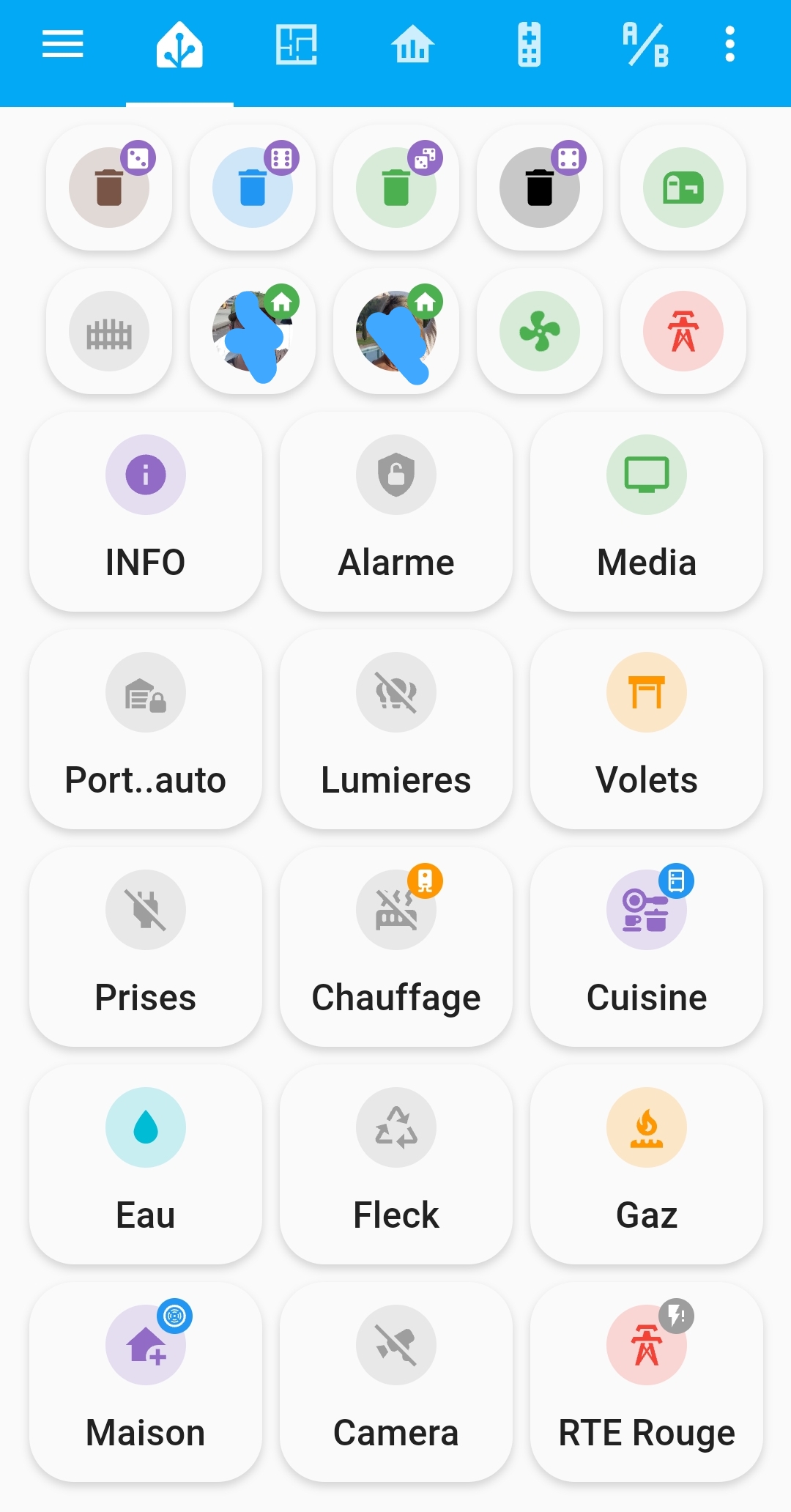Open the RTE Rouge card
This screenshot has width=791, height=1512.
(647, 1382)
